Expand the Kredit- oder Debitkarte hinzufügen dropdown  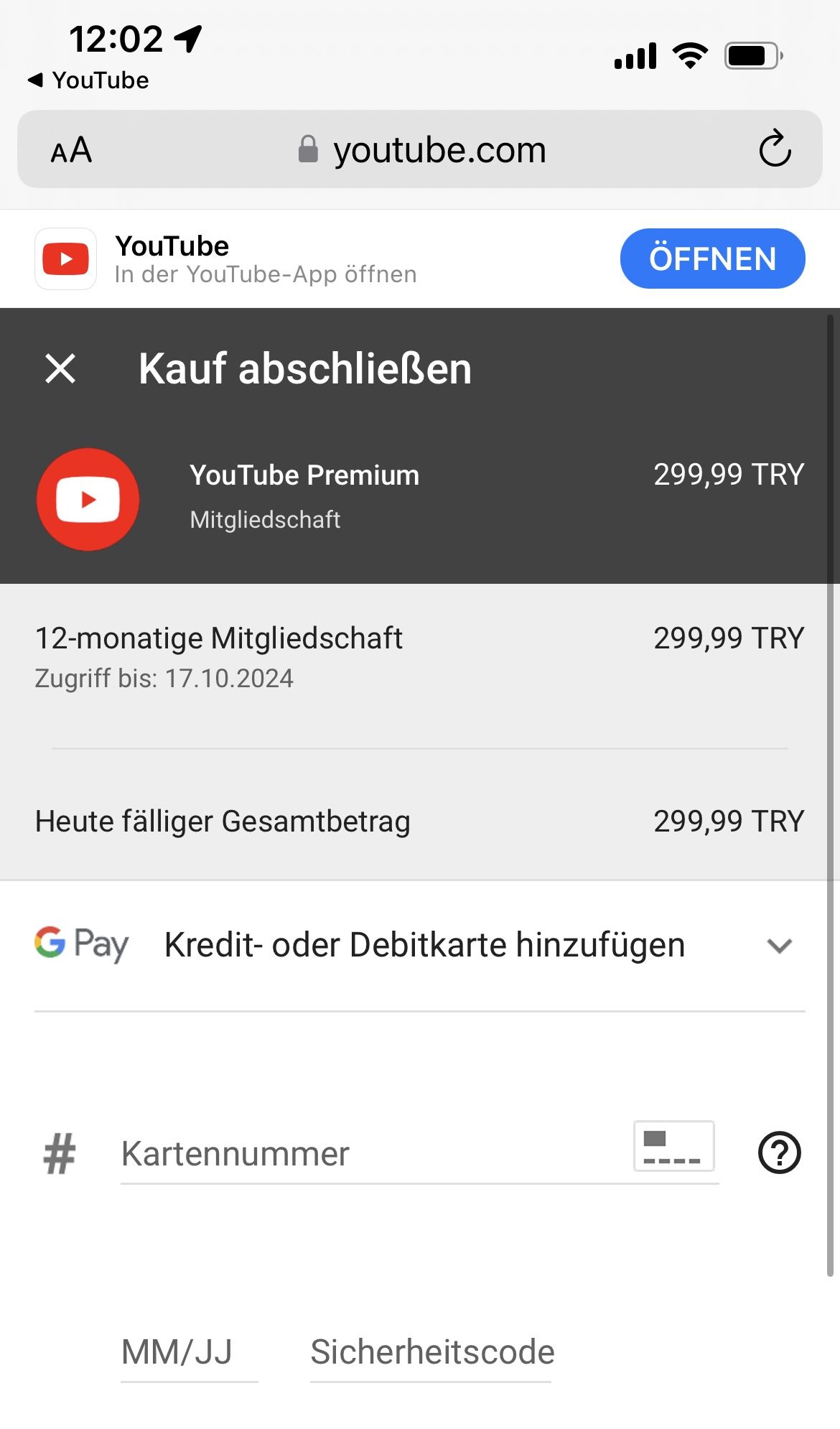click(x=779, y=946)
